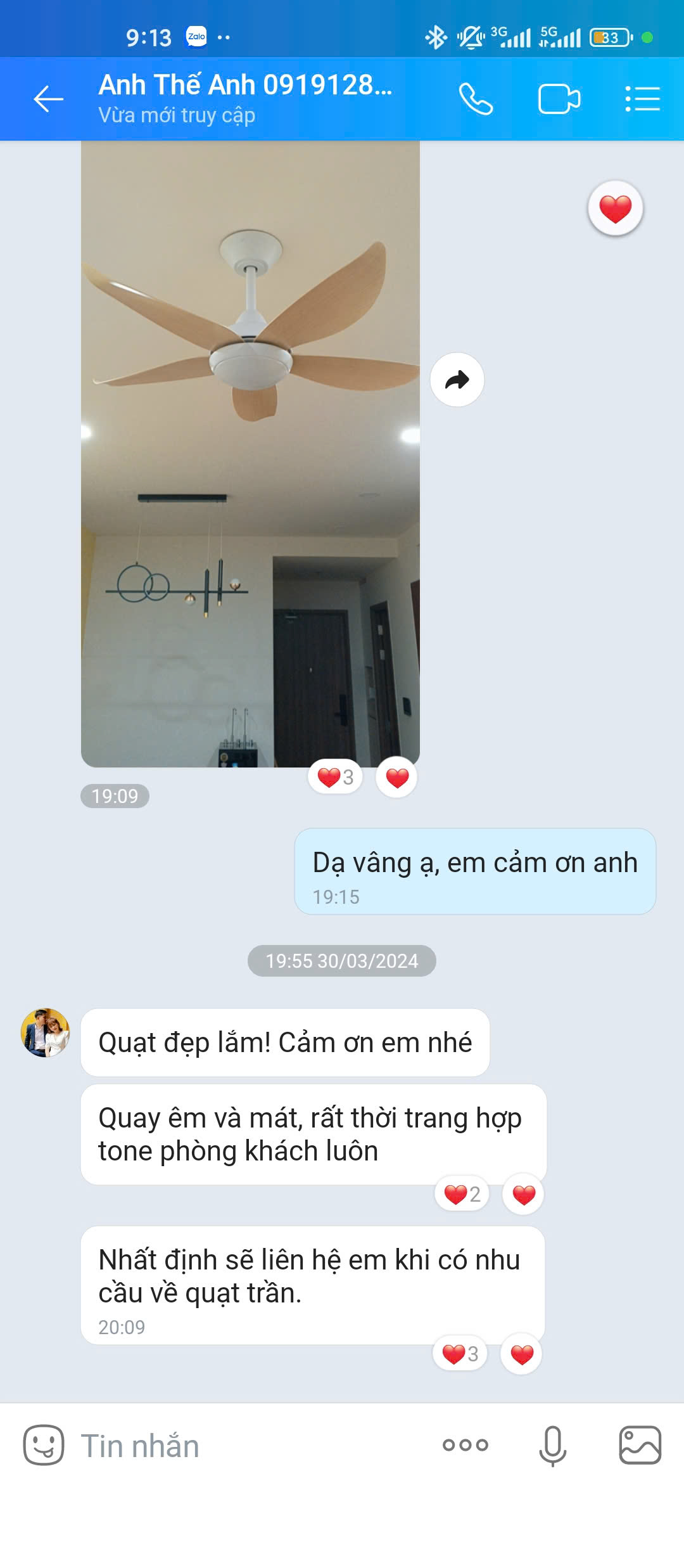The width and height of the screenshot is (684, 1568).
Task: View the 3 reactions on the fan photo
Action: 336,777
